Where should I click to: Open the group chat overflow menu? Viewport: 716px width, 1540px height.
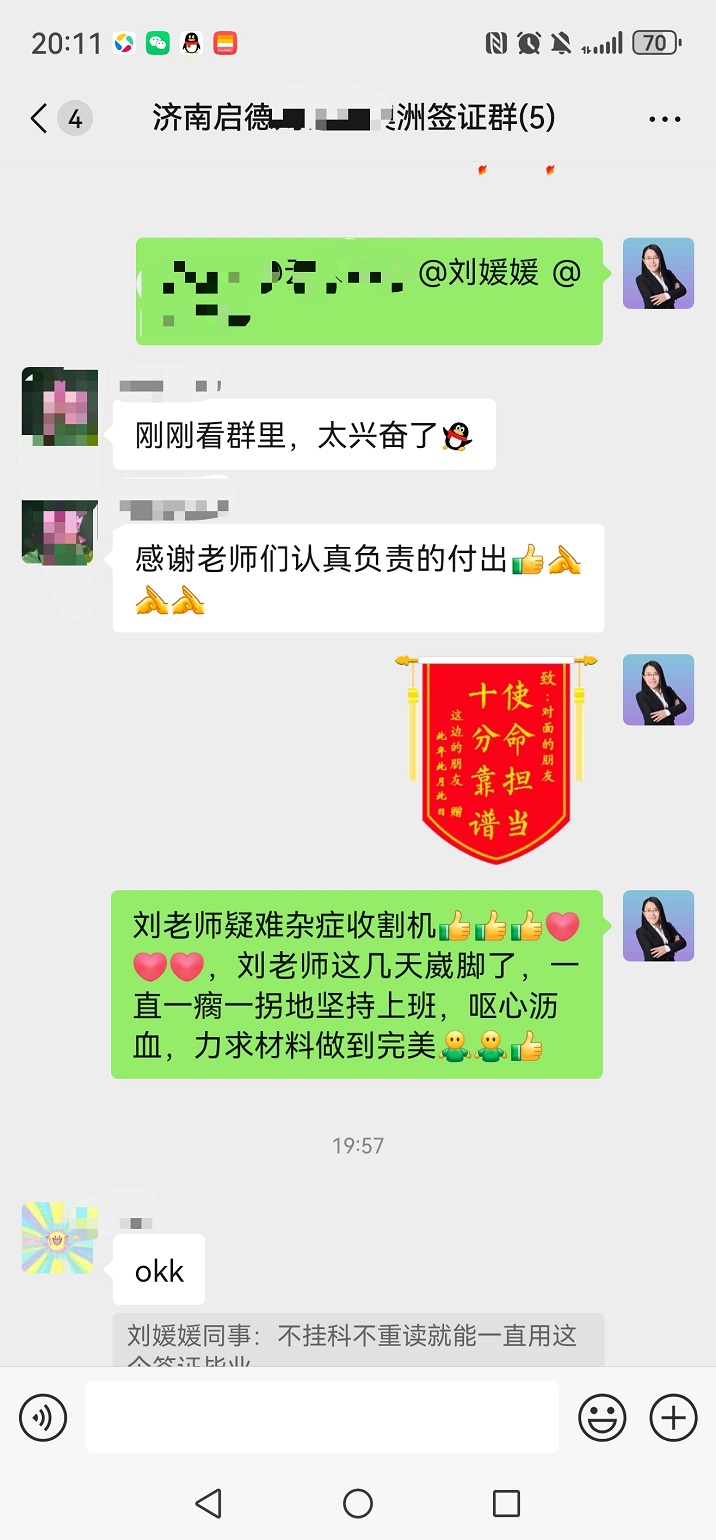click(x=664, y=120)
